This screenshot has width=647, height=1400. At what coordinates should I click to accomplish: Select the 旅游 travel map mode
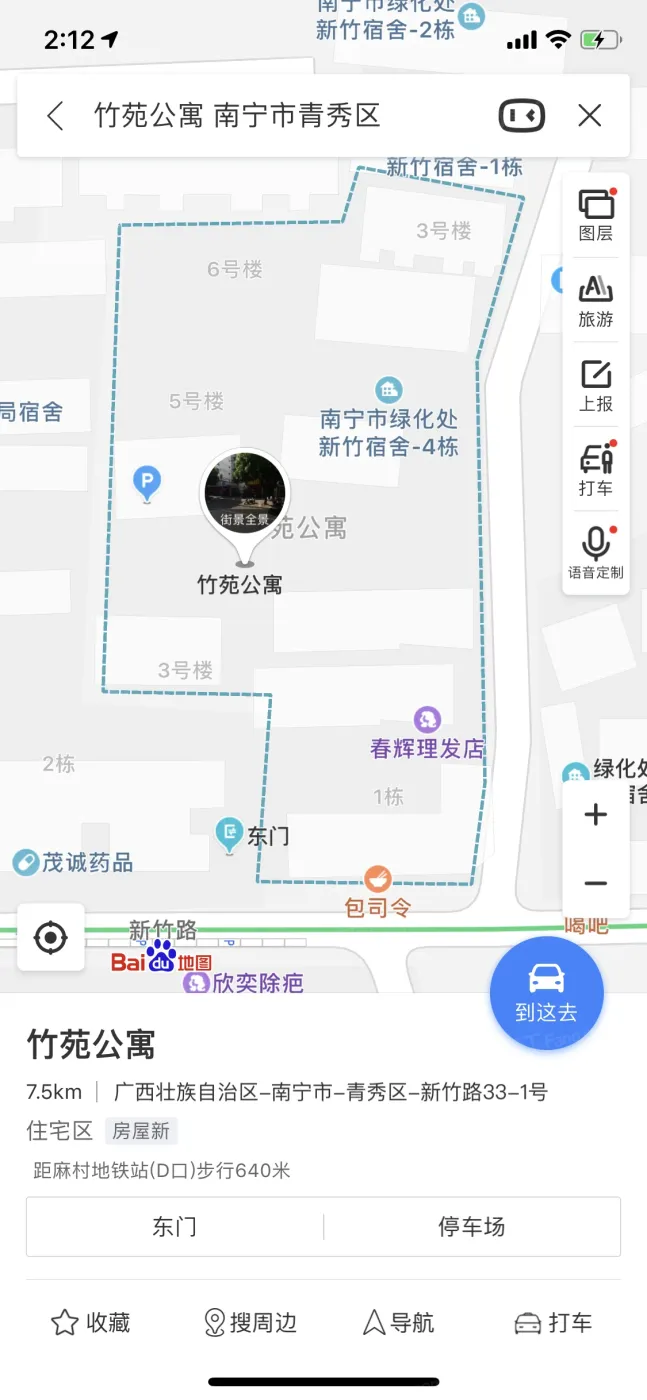(596, 301)
